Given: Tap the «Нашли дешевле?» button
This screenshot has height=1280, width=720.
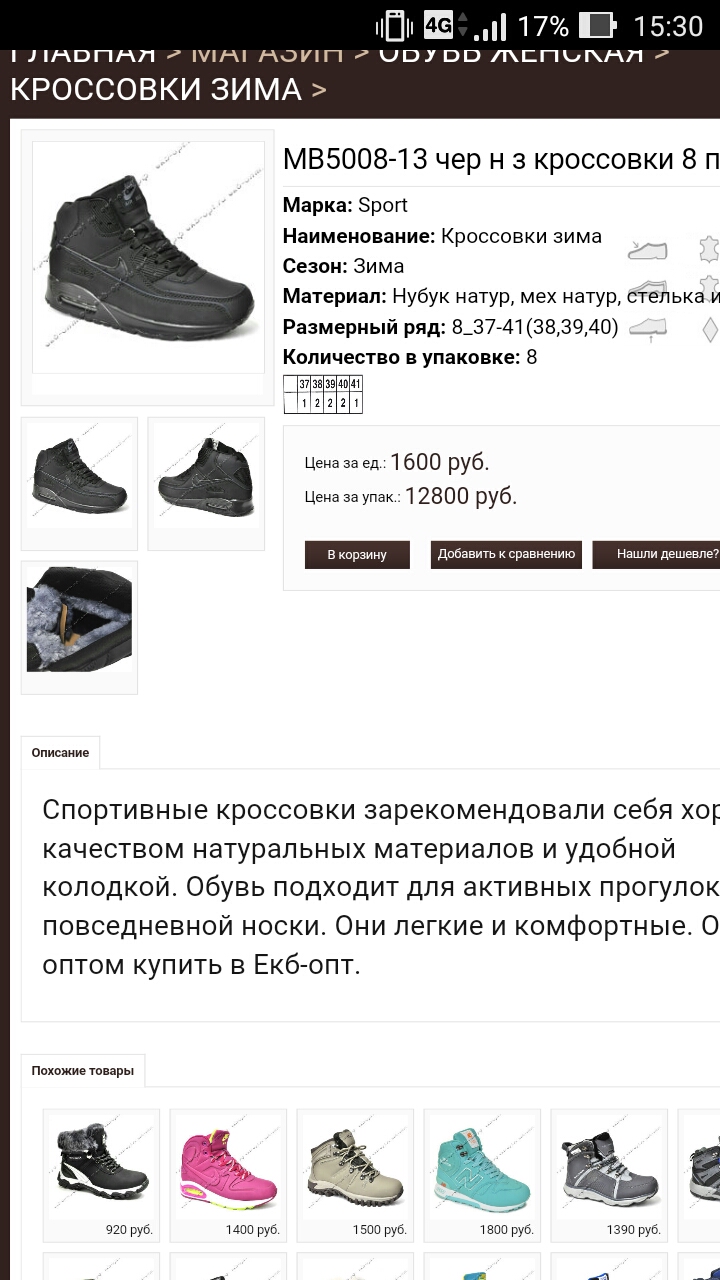Looking at the screenshot, I should 660,555.
